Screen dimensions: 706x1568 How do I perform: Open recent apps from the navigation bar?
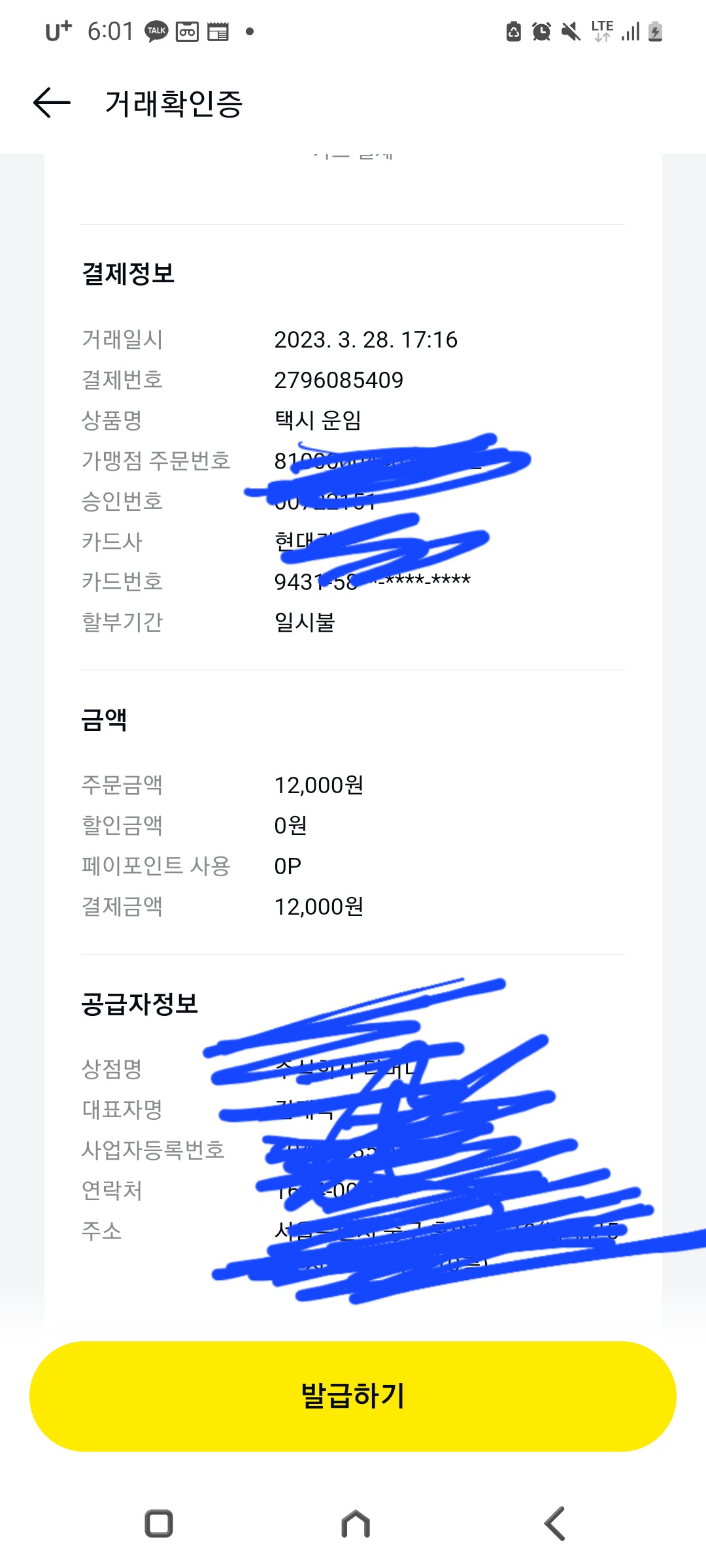(158, 1524)
